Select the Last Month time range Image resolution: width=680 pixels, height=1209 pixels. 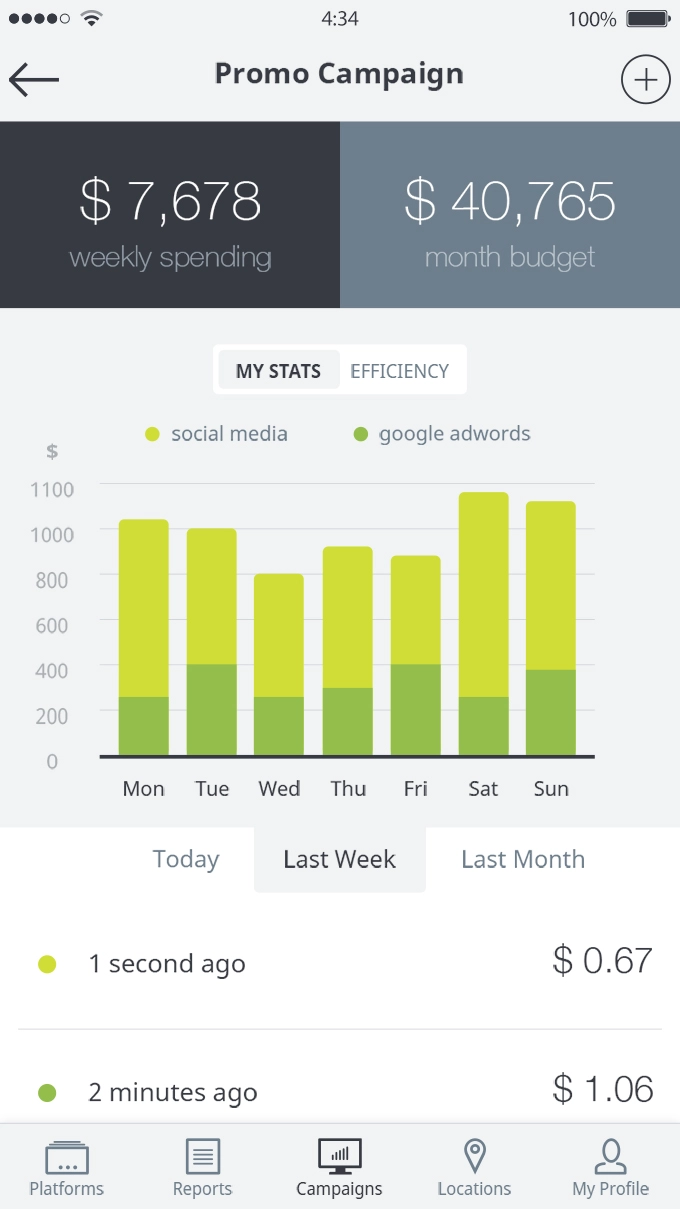[523, 859]
